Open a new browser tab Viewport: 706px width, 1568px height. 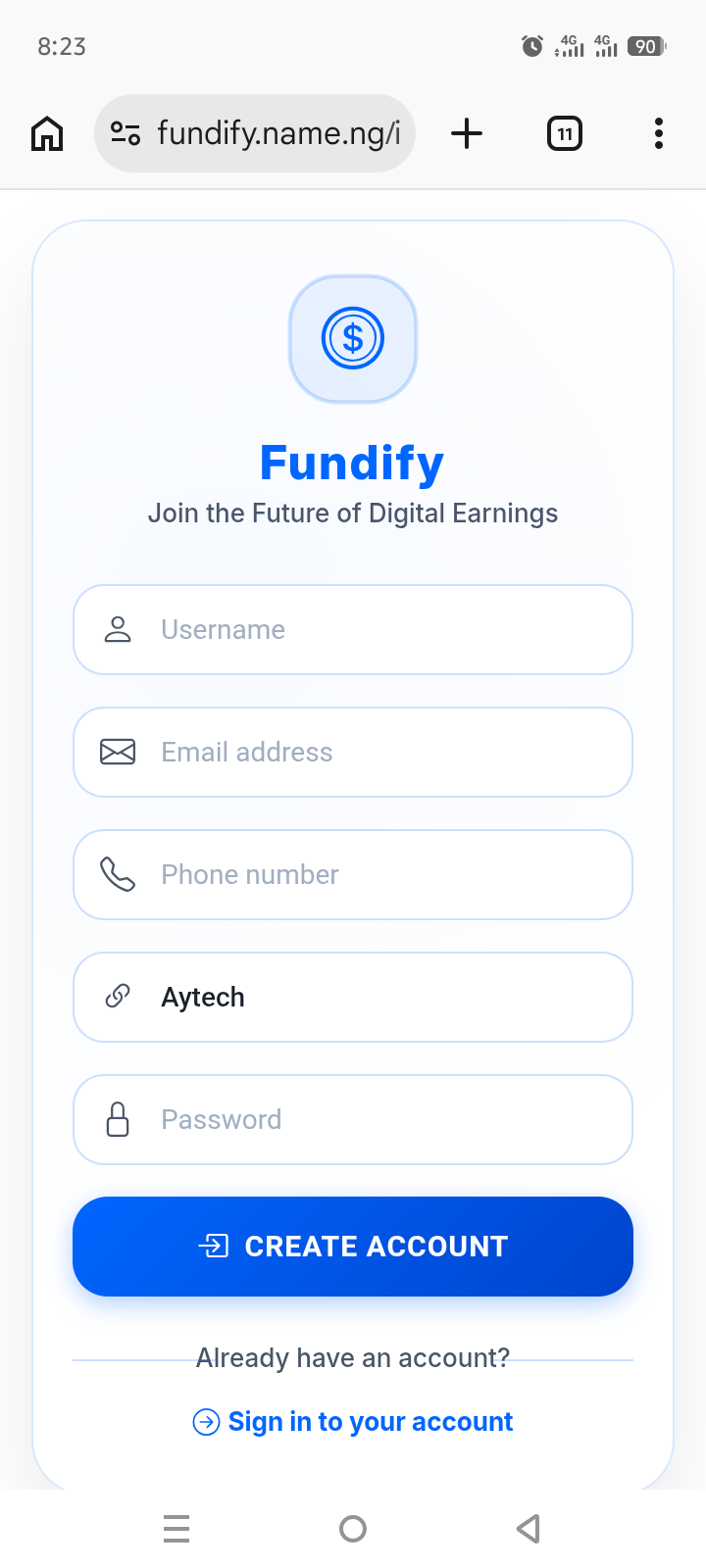[467, 133]
